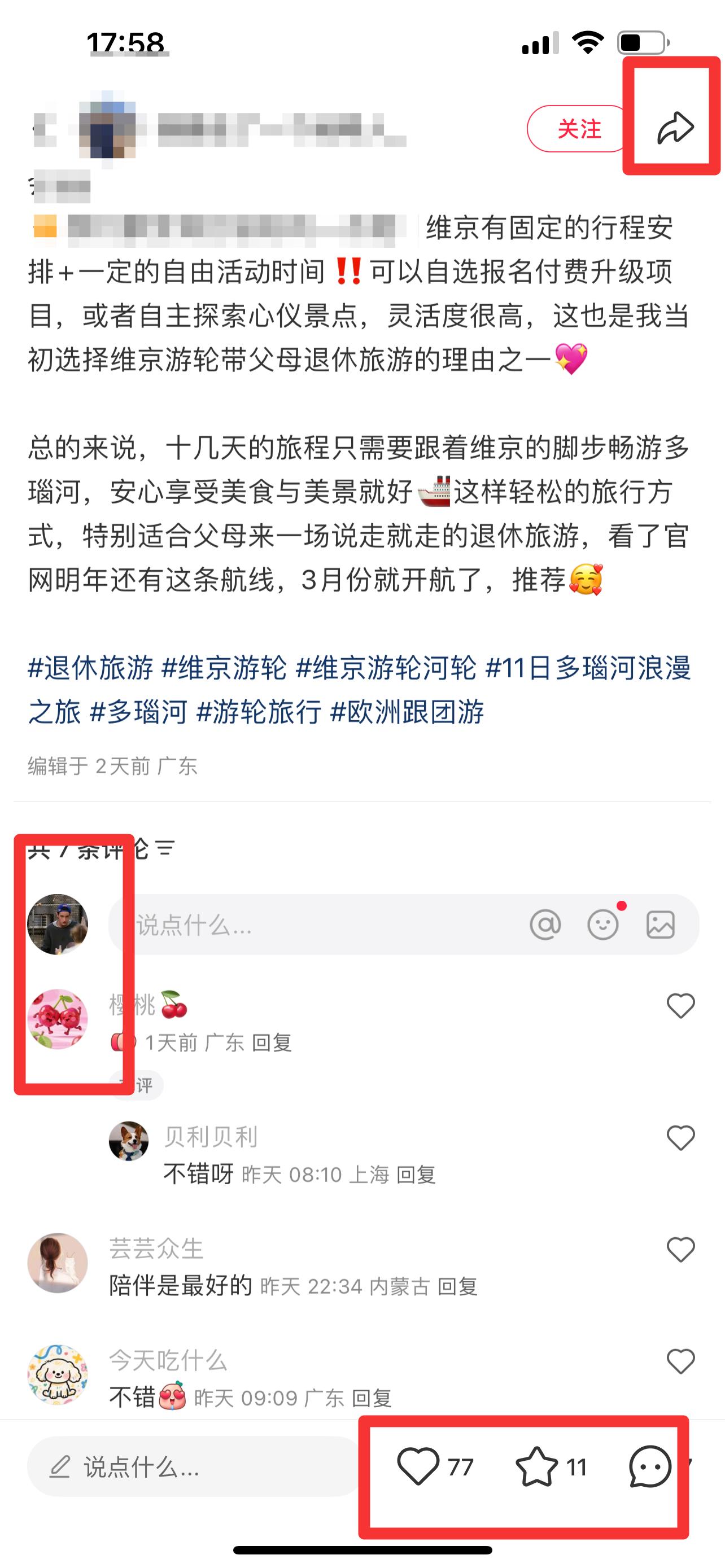
Task: Tap the share arrow icon
Action: [678, 128]
